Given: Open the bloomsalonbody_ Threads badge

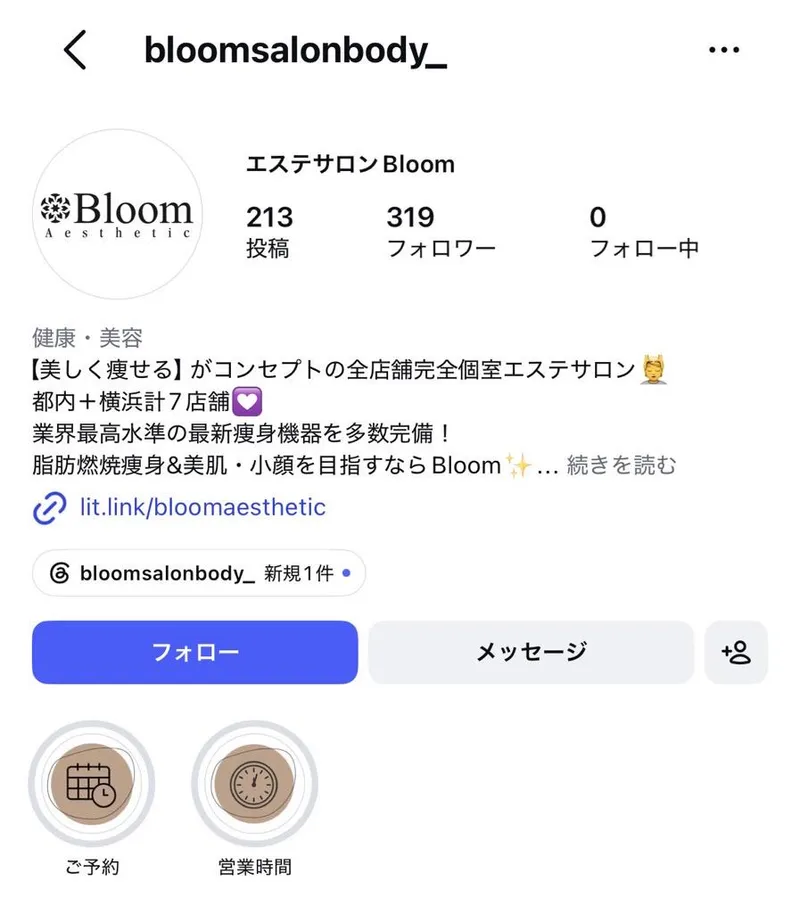Looking at the screenshot, I should (x=199, y=573).
